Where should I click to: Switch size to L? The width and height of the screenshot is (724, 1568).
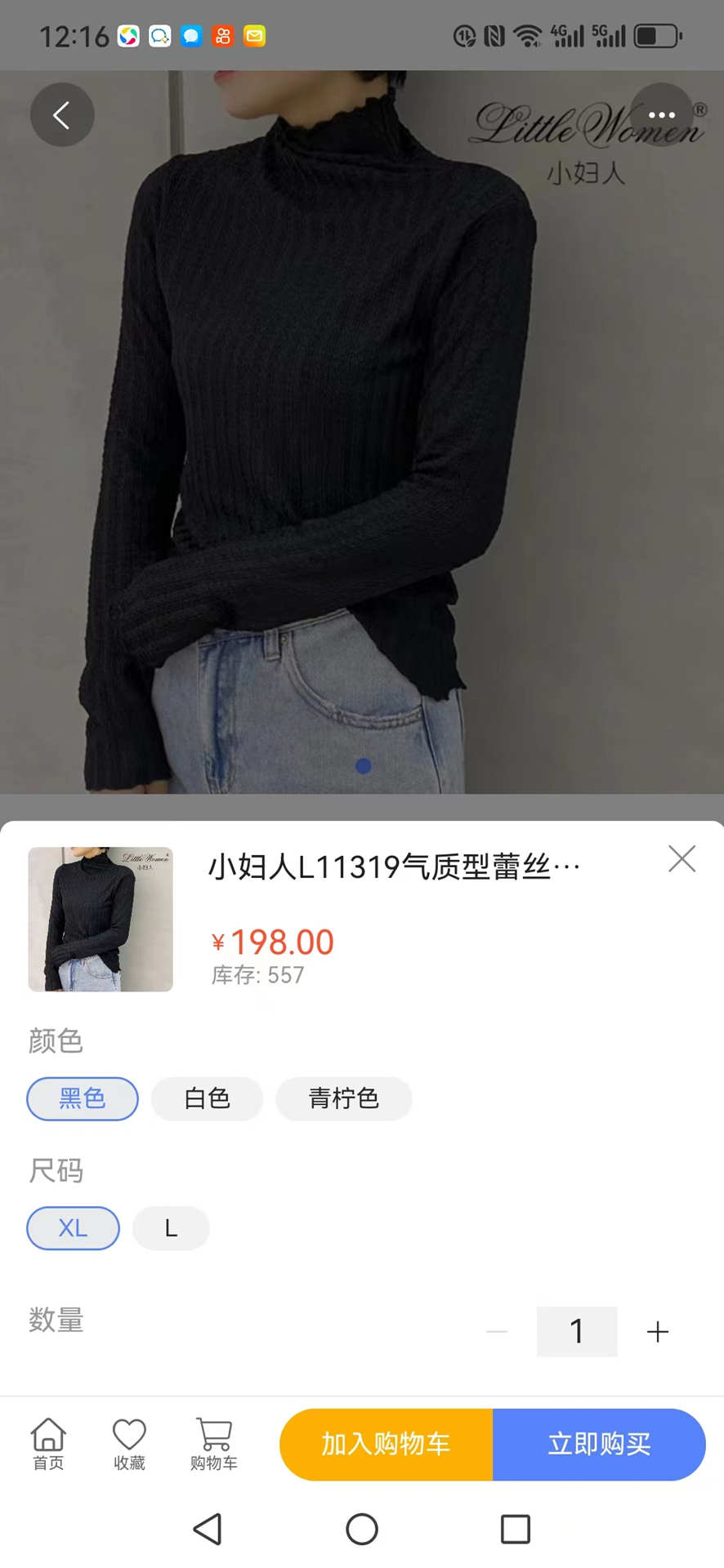171,1228
